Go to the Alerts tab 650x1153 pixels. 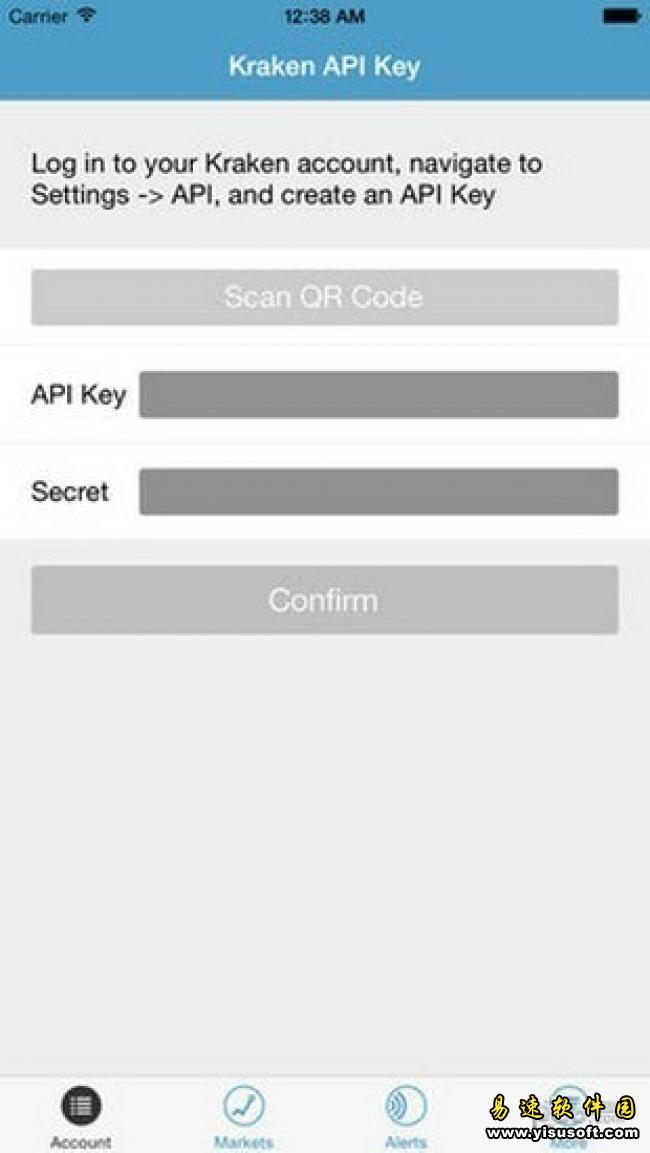pyautogui.click(x=406, y=1116)
